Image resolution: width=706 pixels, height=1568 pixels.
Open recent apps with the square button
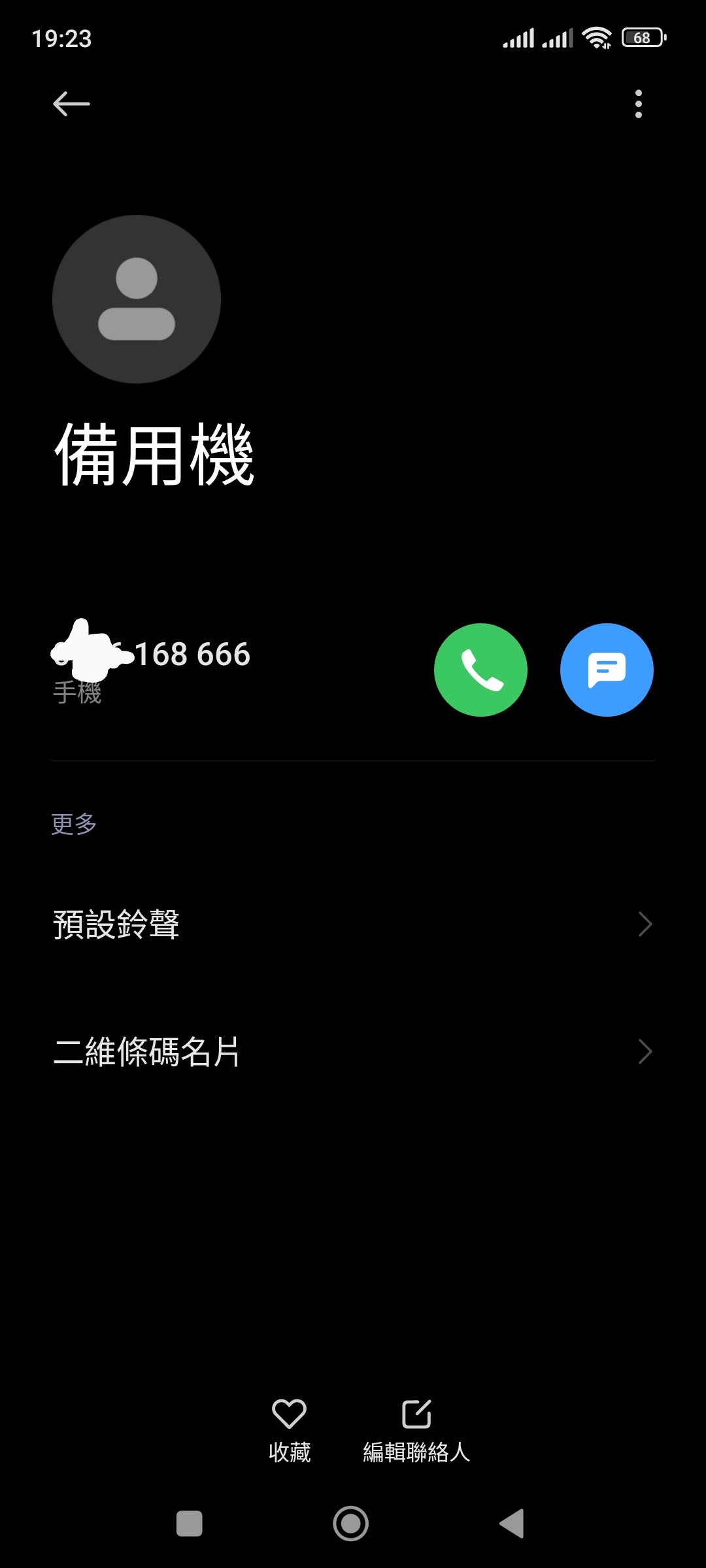click(x=190, y=1524)
